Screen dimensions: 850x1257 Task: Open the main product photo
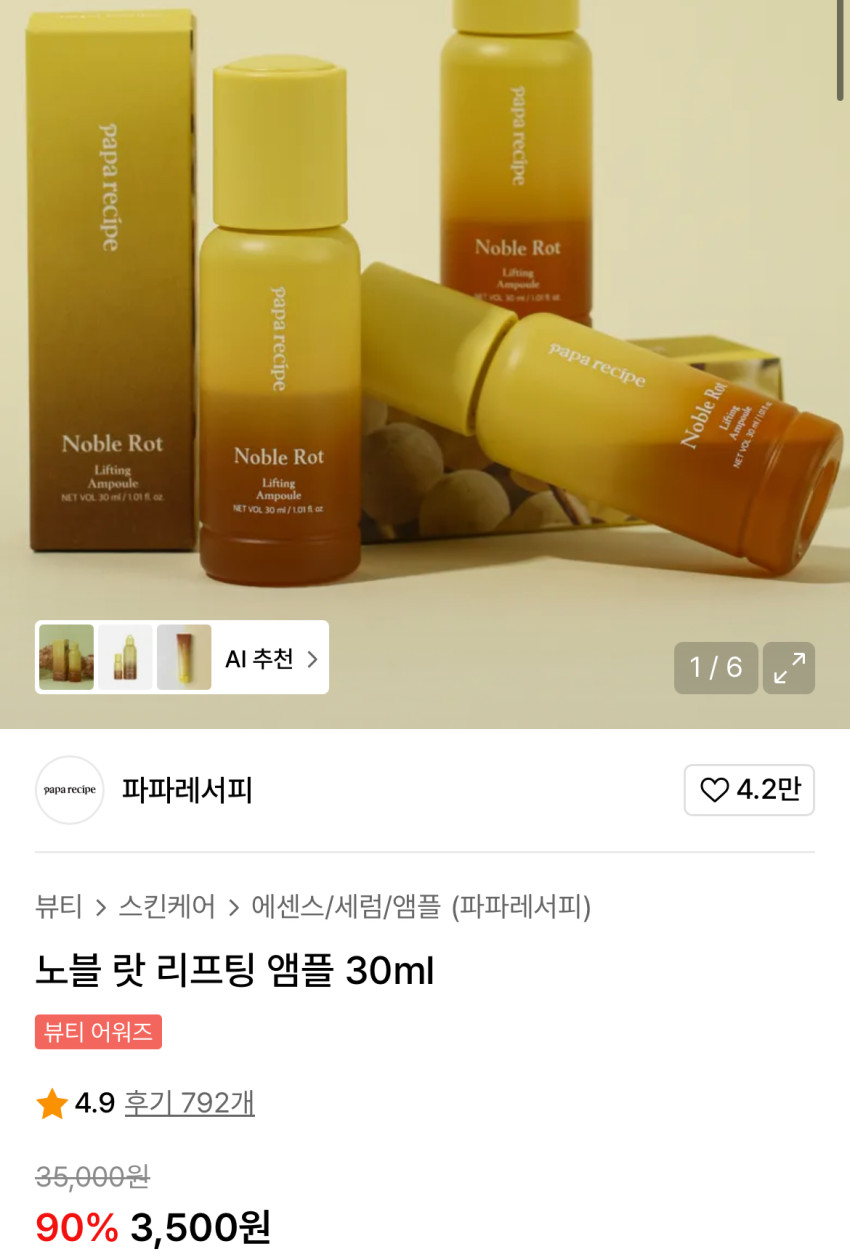425,310
